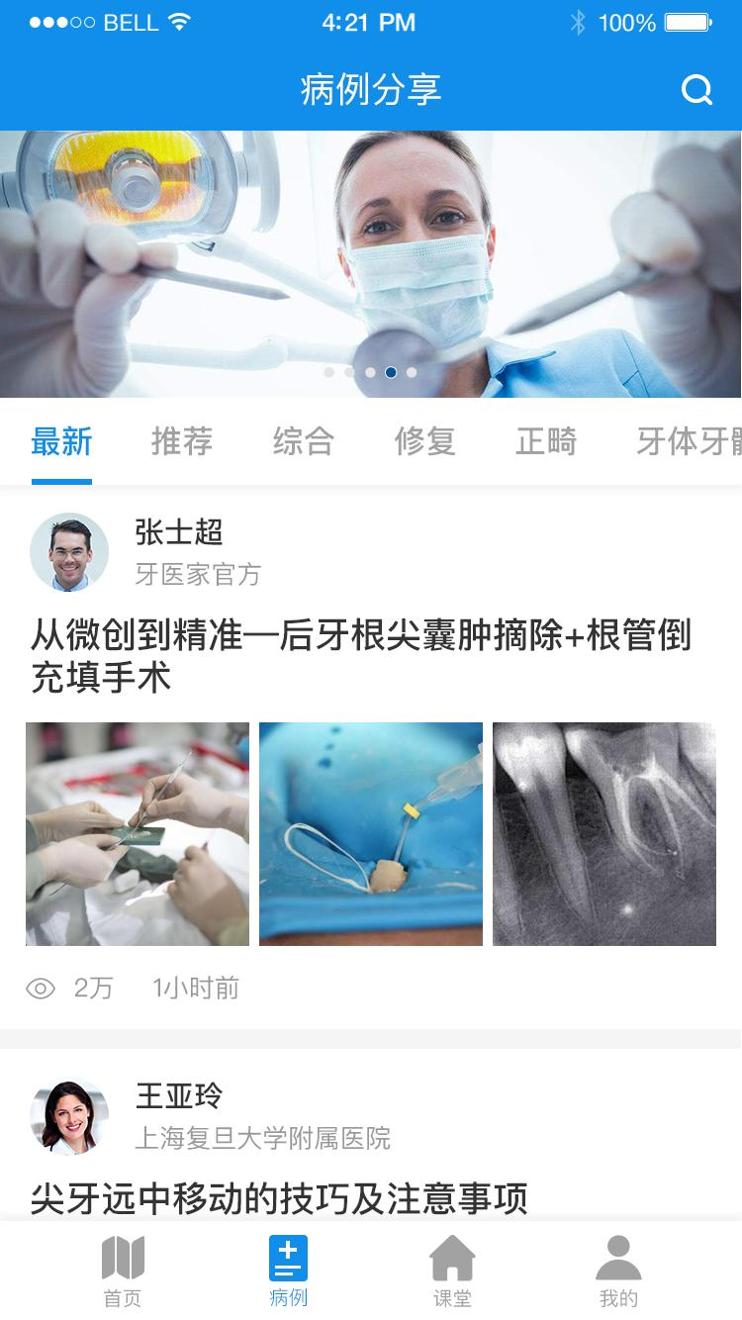Tap the eye view-count icon on 张士超's post
The height and width of the screenshot is (1320, 742).
point(40,988)
